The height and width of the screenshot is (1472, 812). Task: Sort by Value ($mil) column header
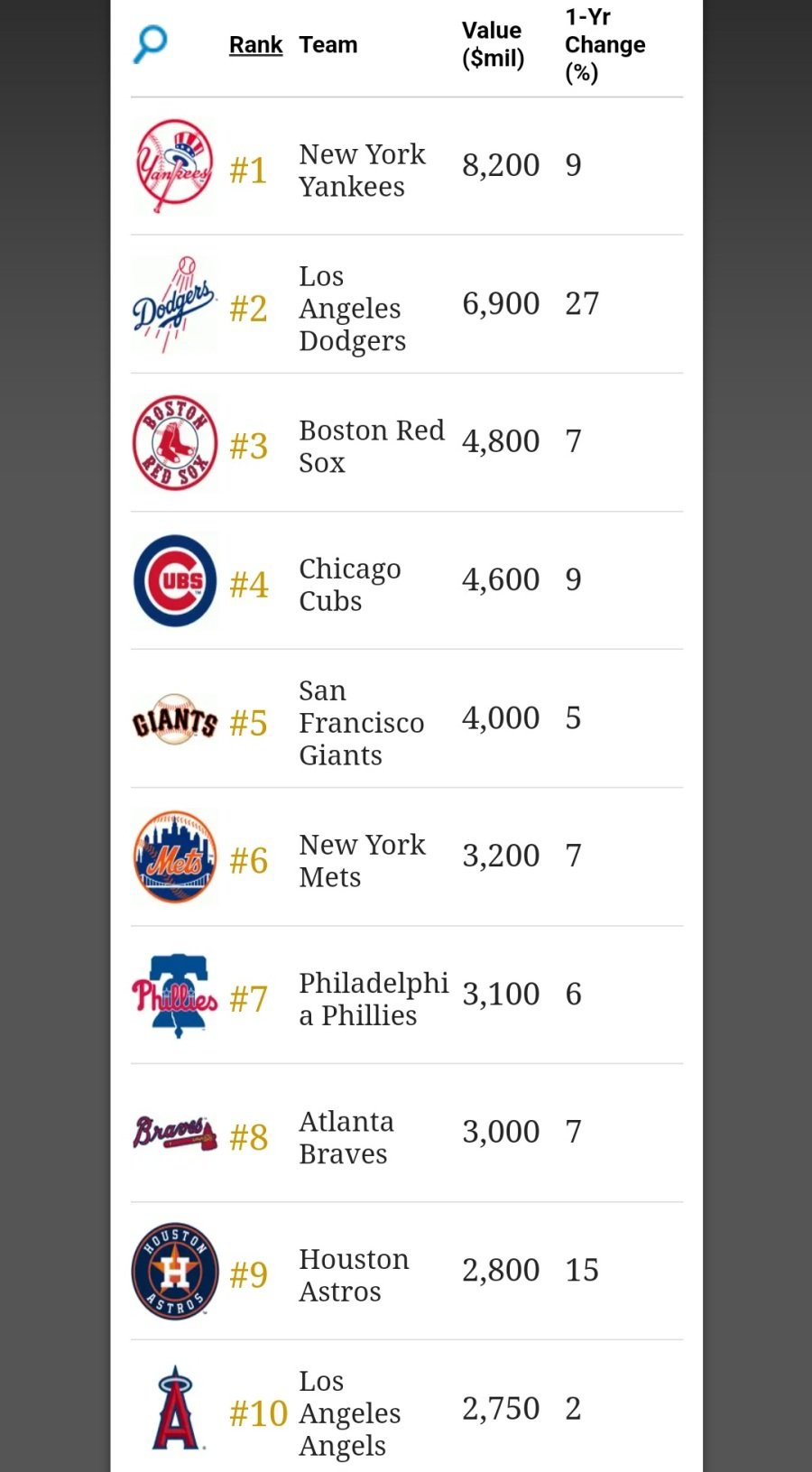point(493,44)
